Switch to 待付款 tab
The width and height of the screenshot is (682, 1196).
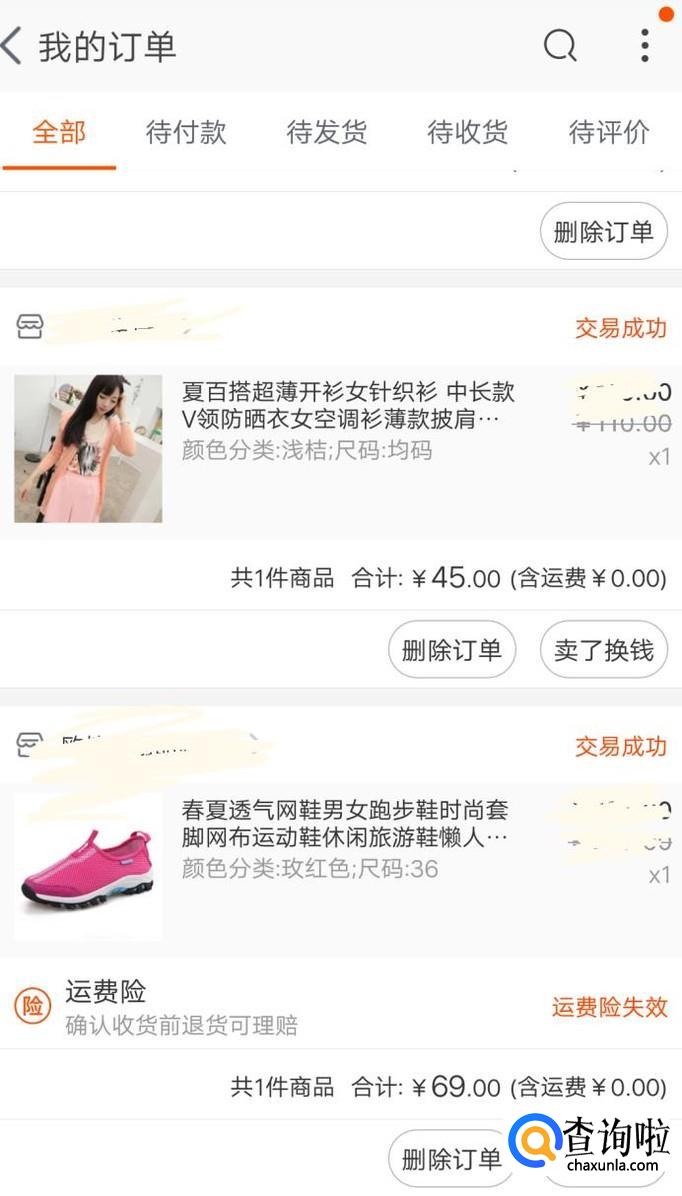(186, 132)
